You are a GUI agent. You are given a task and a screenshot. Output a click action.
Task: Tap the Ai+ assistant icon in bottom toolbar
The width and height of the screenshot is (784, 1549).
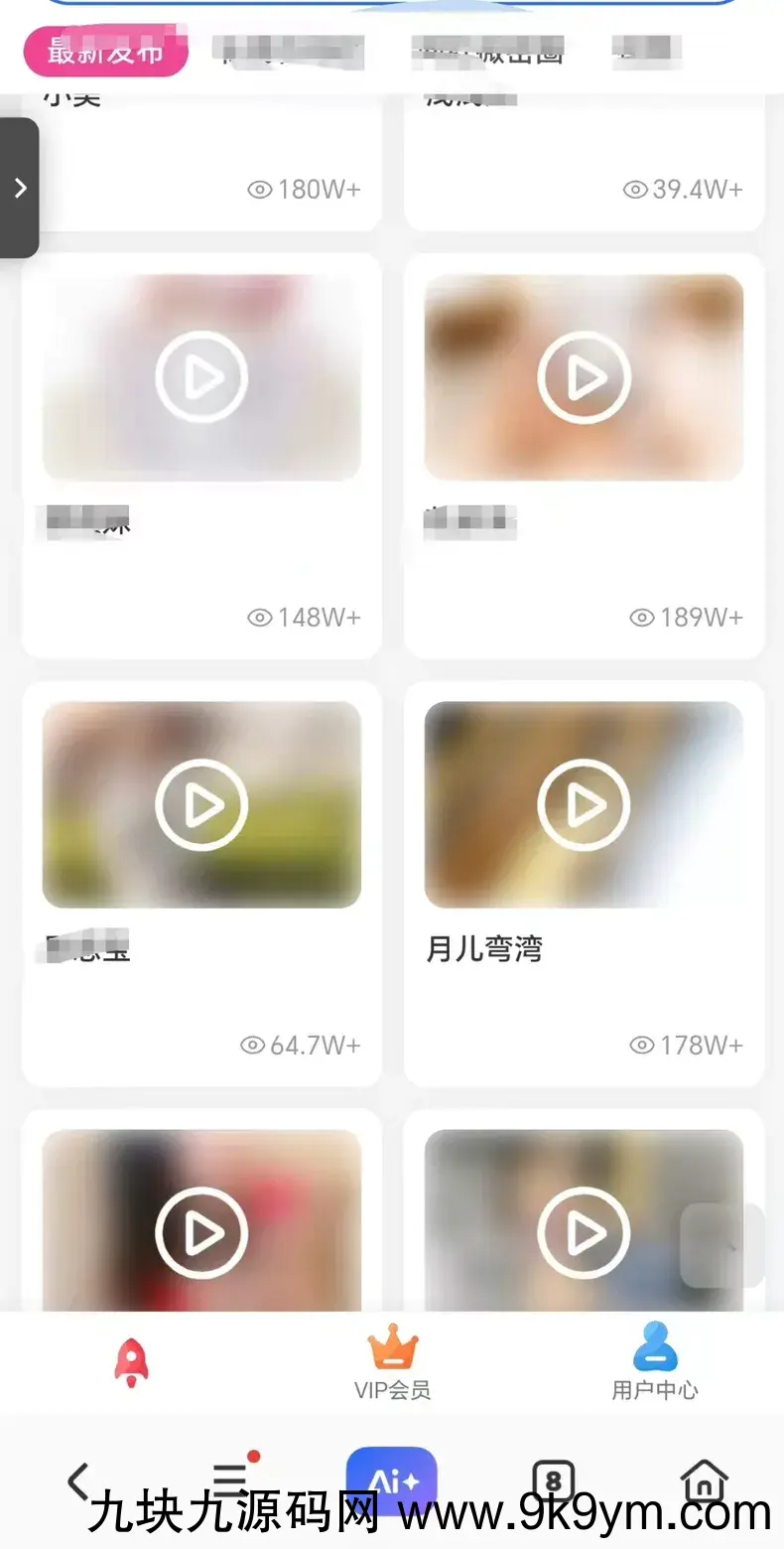pos(391,1480)
